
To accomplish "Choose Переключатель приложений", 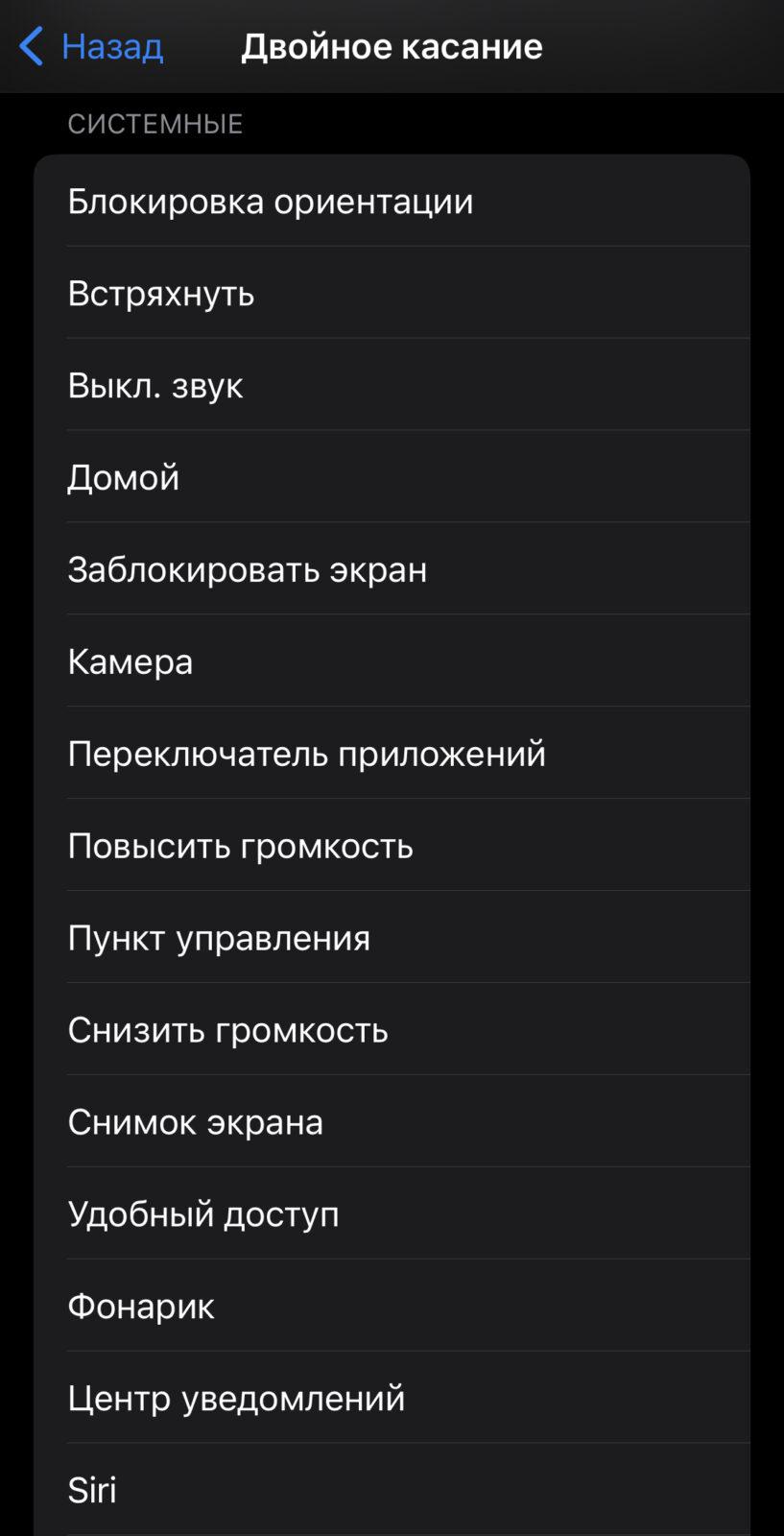I will click(x=392, y=754).
